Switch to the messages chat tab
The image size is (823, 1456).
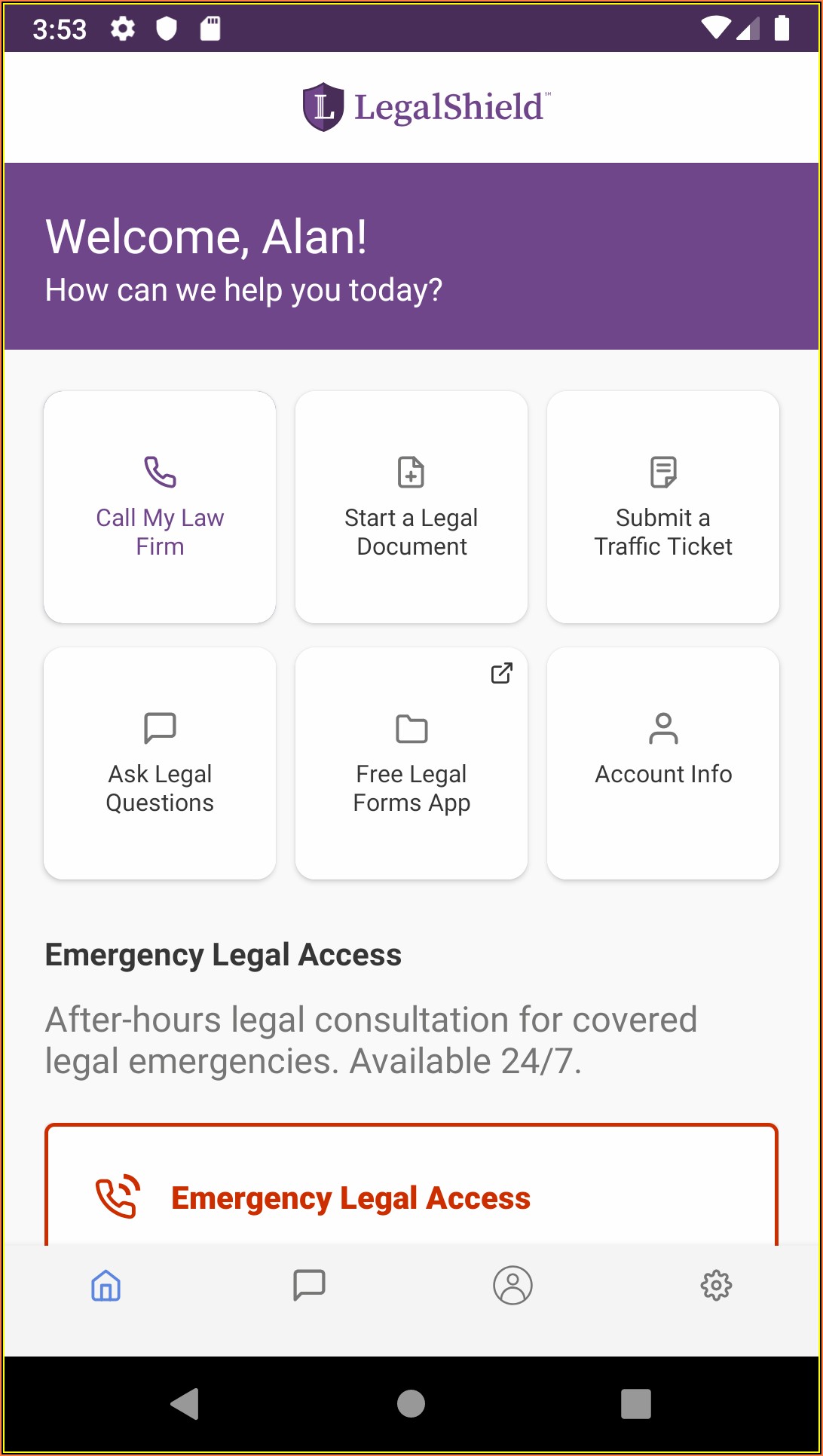point(309,1286)
